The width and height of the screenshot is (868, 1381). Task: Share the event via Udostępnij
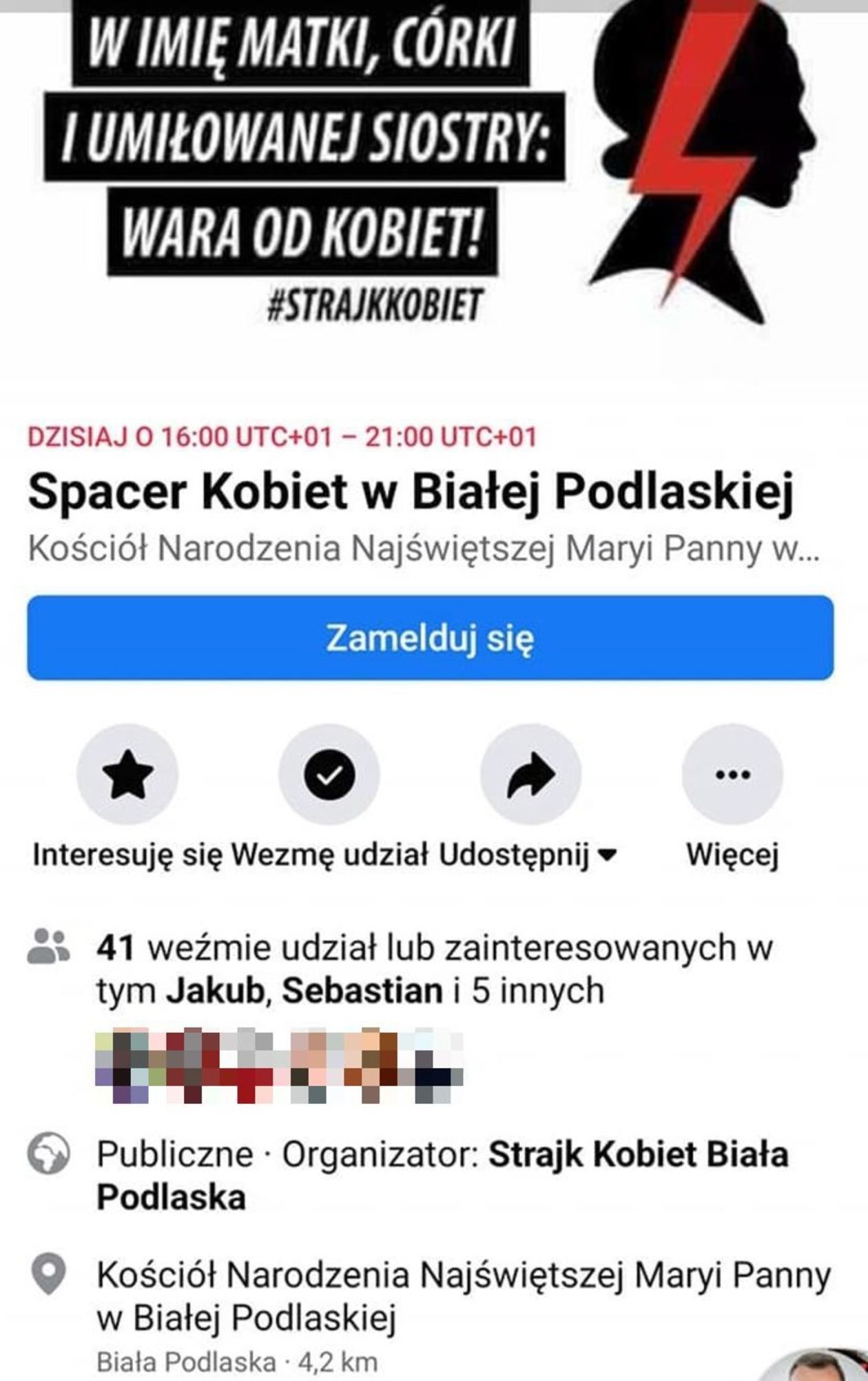[x=530, y=775]
